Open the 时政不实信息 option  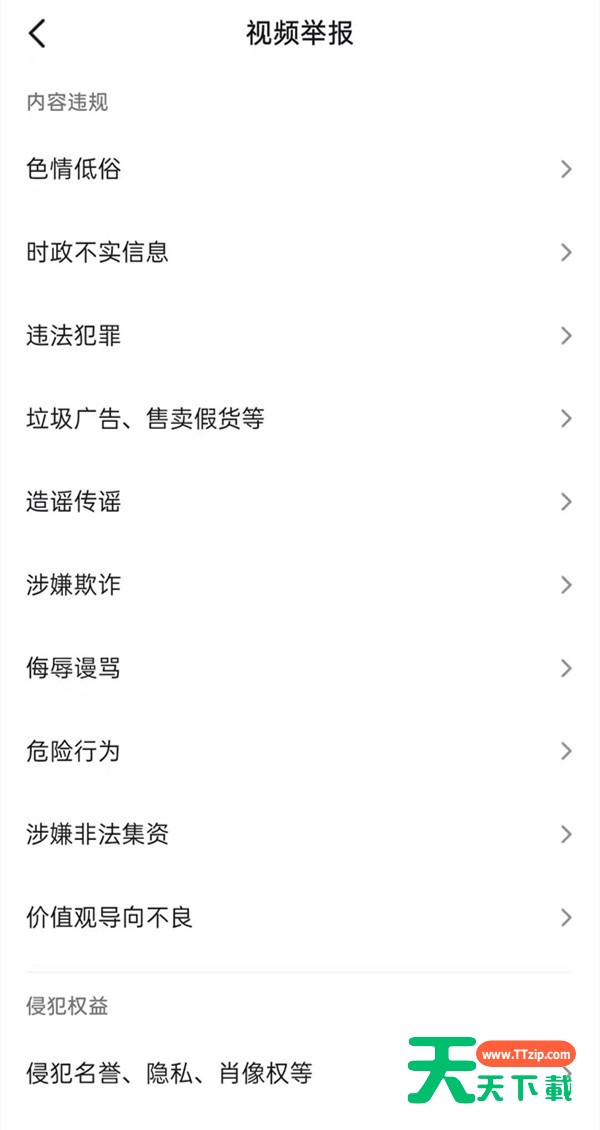pos(298,252)
